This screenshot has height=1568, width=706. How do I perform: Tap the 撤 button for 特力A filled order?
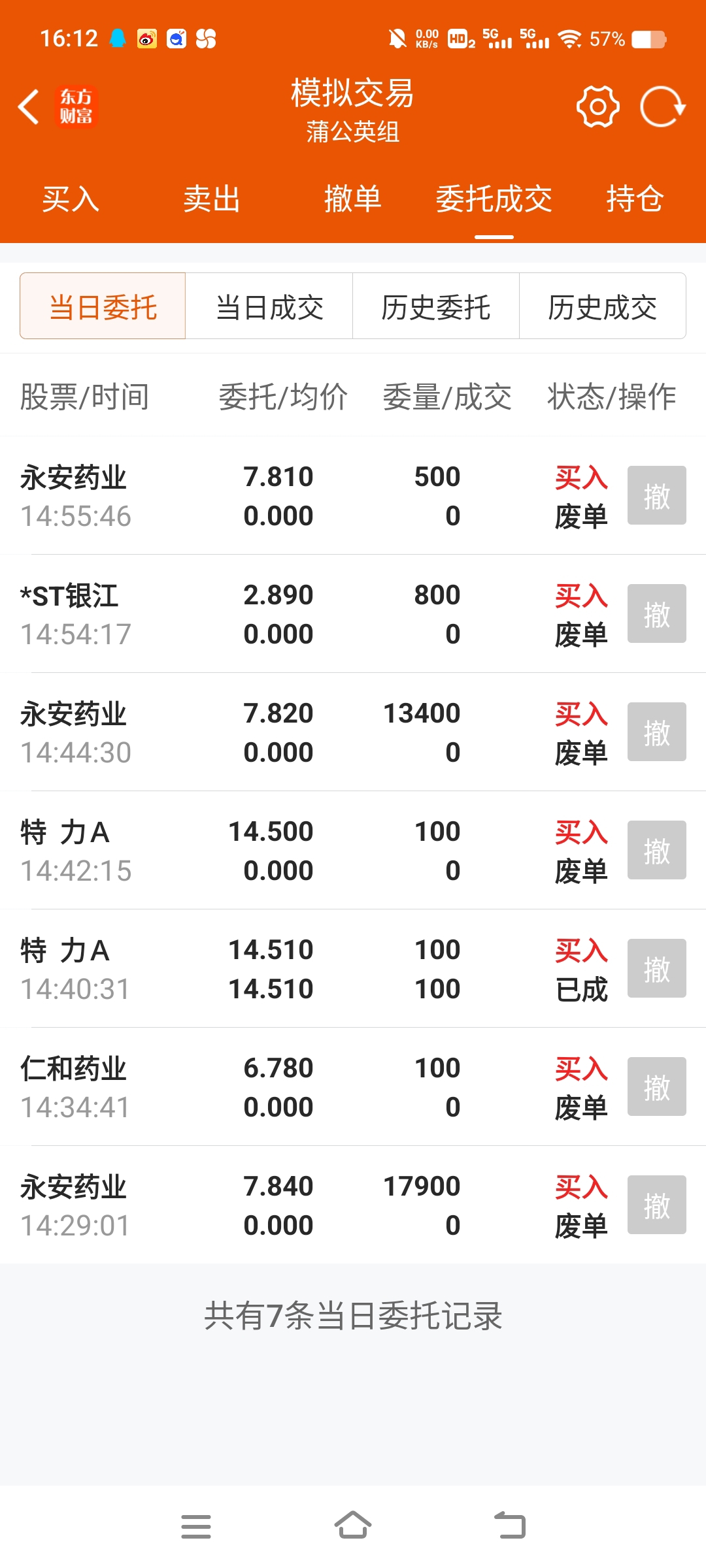657,968
